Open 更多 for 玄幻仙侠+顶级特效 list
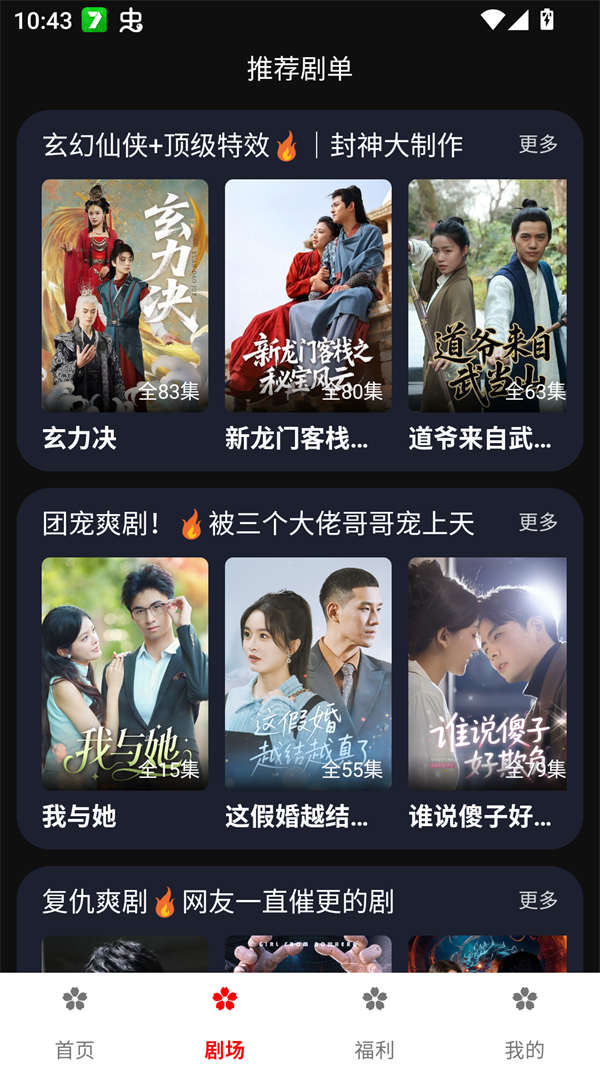Viewport: 600px width, 1066px height. (538, 144)
